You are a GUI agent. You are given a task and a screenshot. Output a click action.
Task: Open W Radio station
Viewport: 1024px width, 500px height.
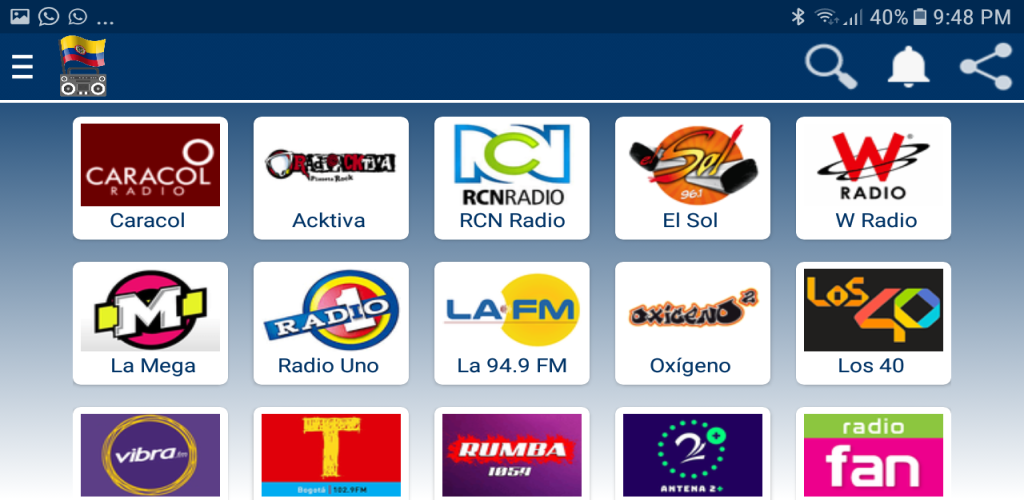click(x=873, y=178)
